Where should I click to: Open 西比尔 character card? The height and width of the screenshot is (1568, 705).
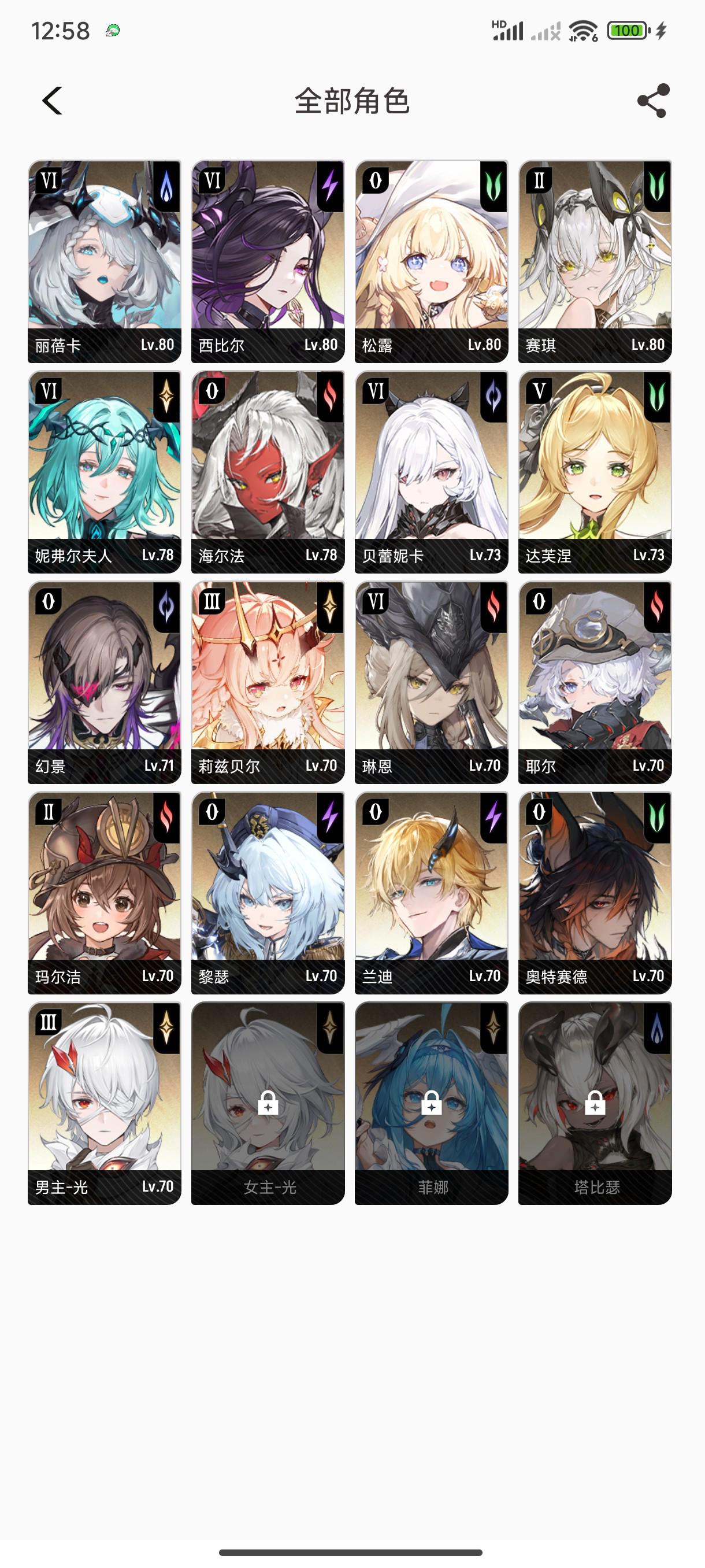tap(268, 262)
